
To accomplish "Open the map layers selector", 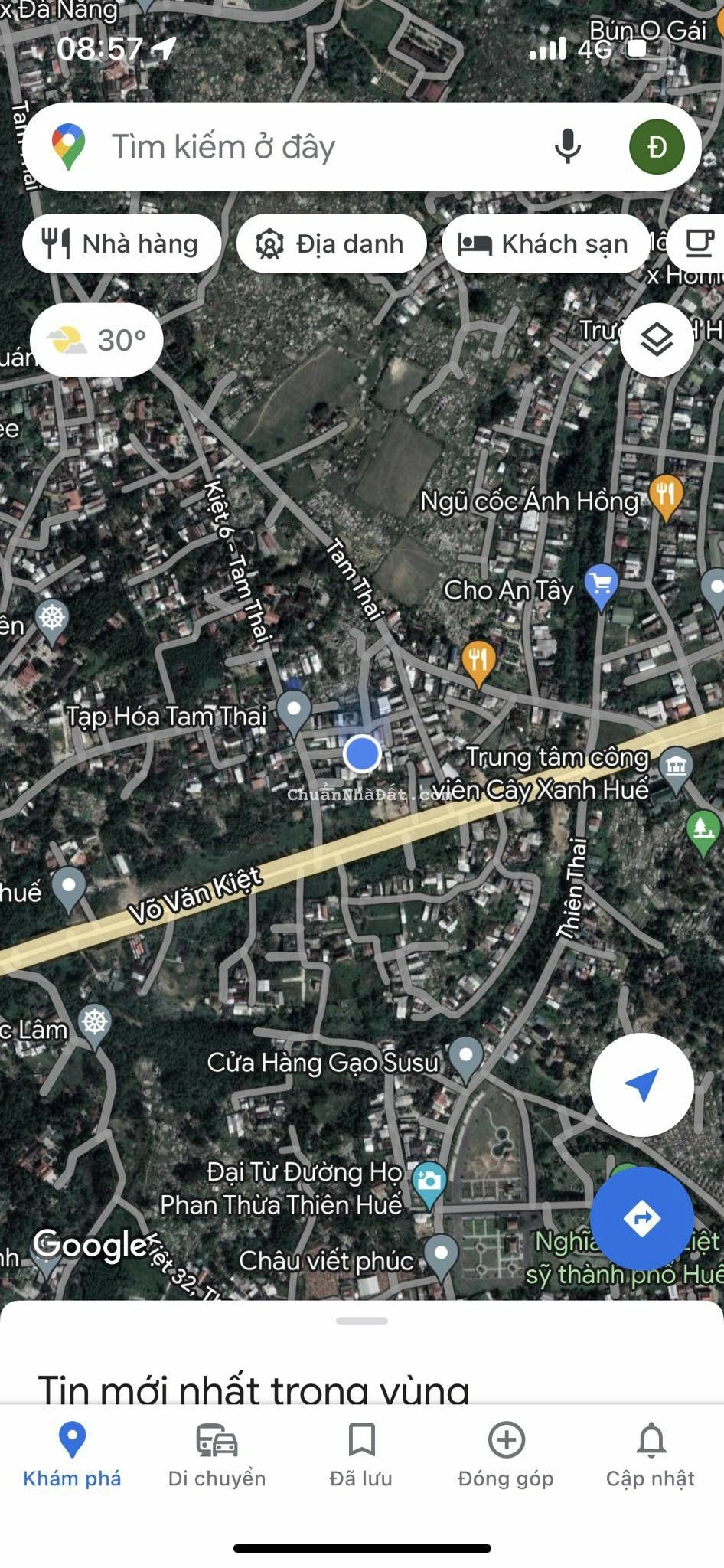I will pos(657,340).
